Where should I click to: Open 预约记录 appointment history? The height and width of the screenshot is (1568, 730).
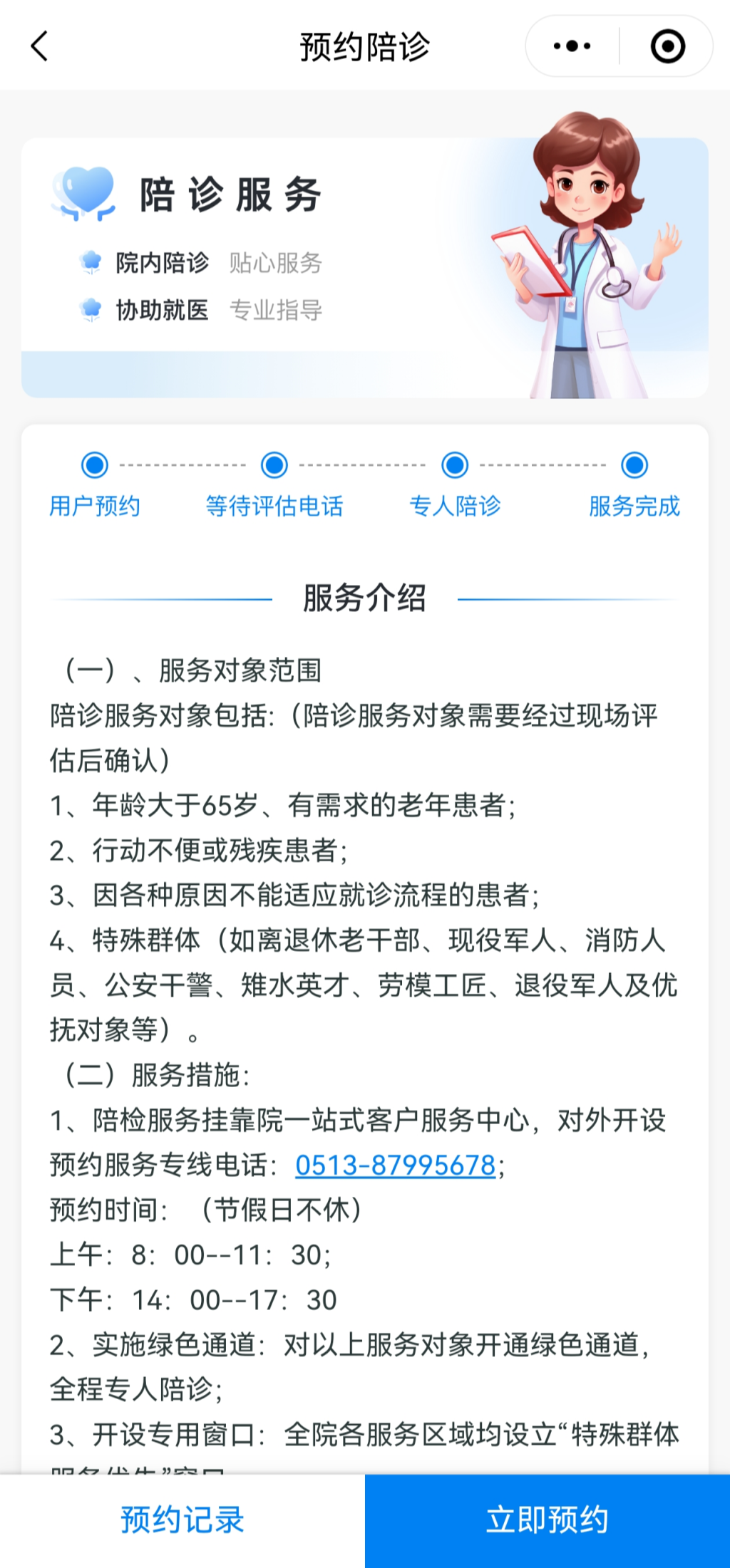point(182,1520)
